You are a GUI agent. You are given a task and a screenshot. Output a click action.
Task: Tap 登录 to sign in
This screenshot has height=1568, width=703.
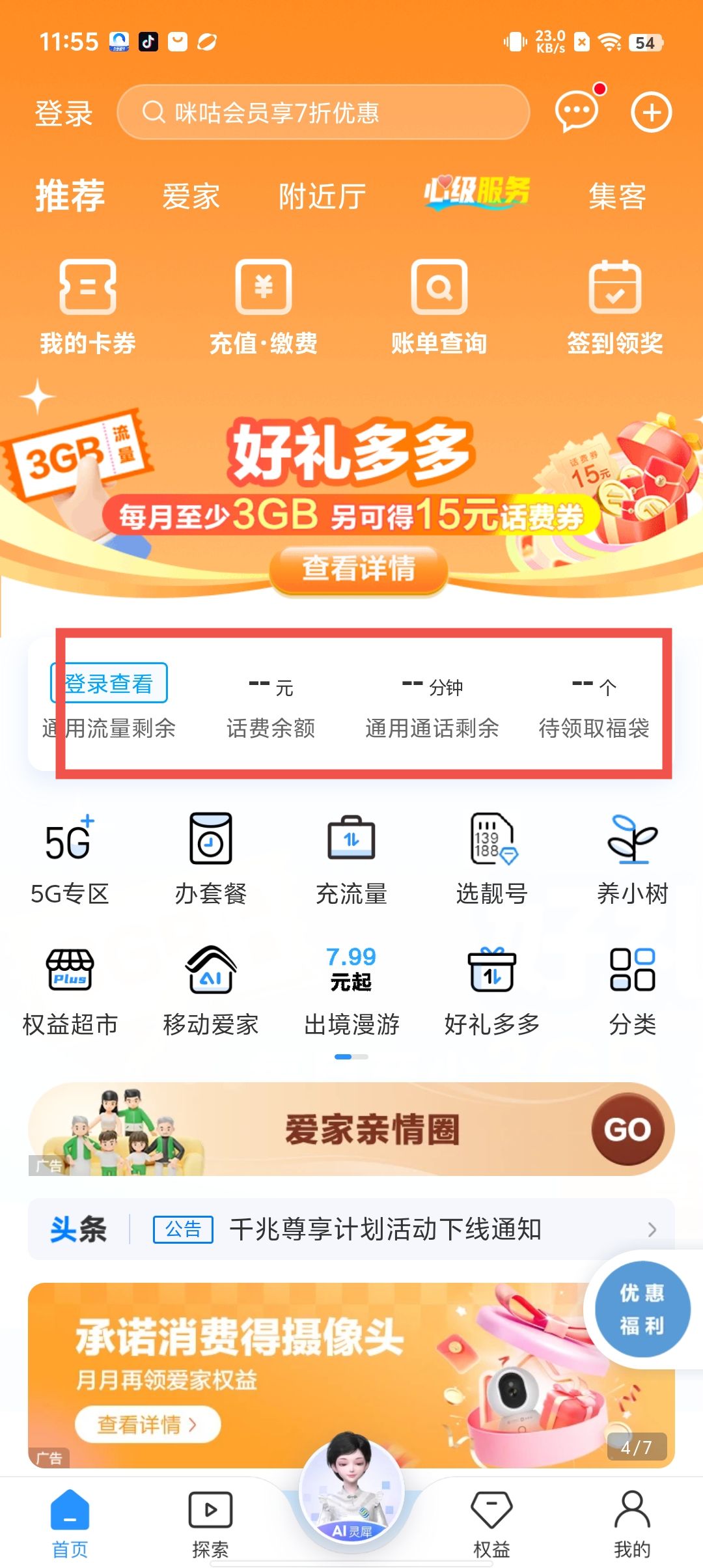[x=63, y=113]
